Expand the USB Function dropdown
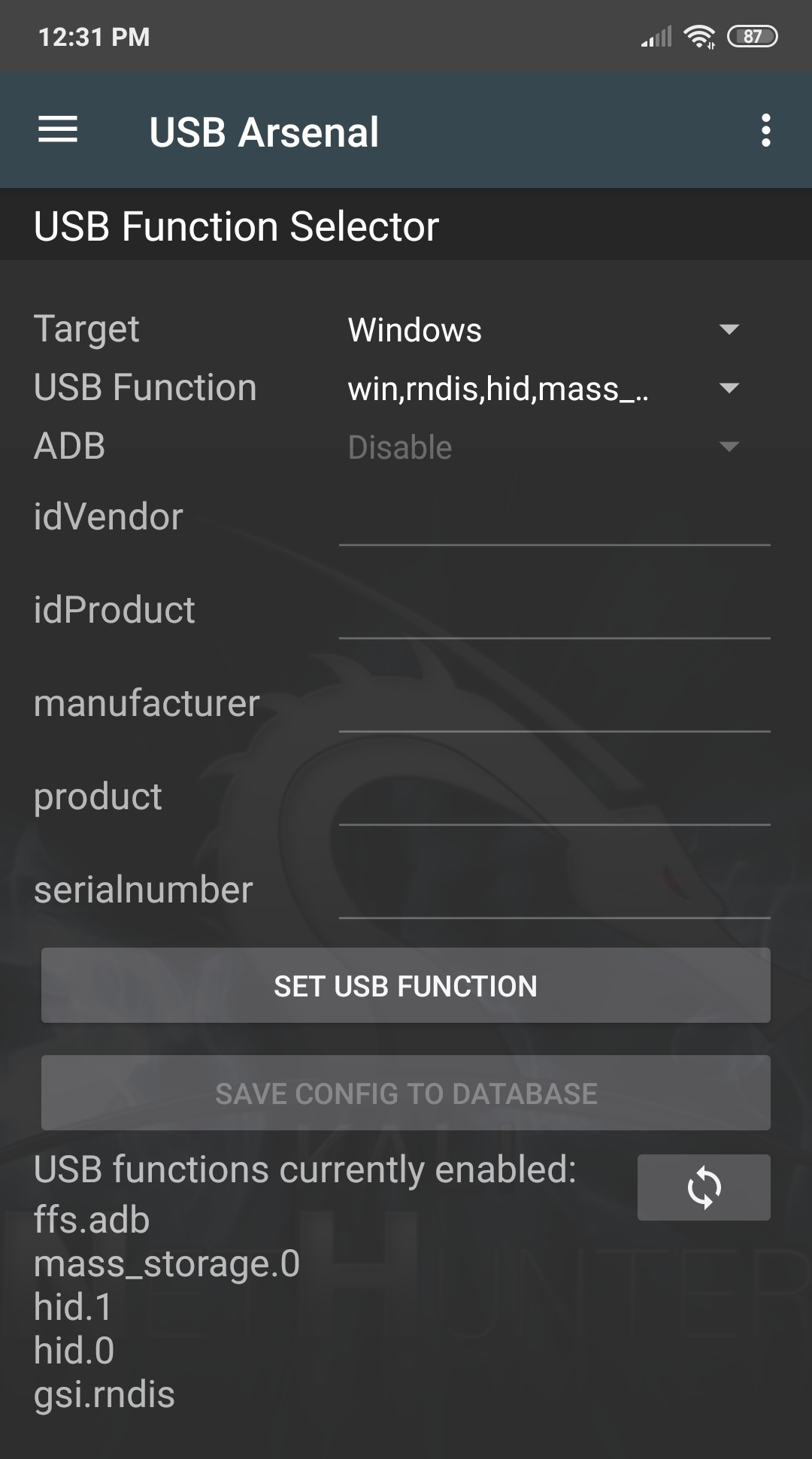 click(543, 388)
